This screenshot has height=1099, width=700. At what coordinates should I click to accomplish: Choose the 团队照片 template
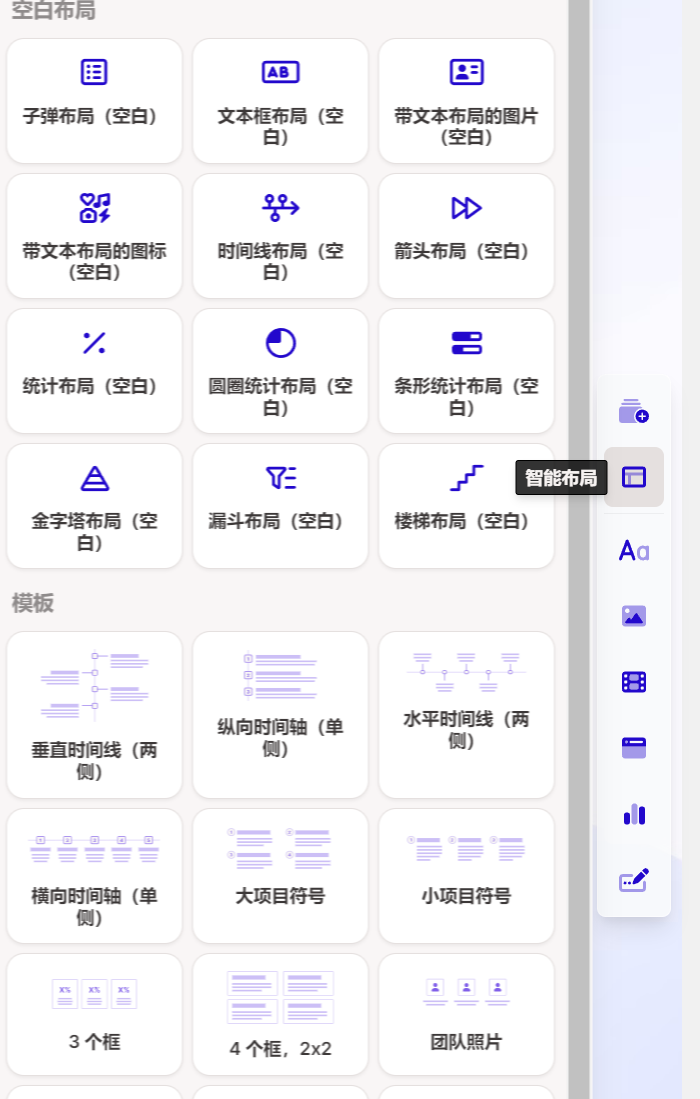coord(467,1014)
